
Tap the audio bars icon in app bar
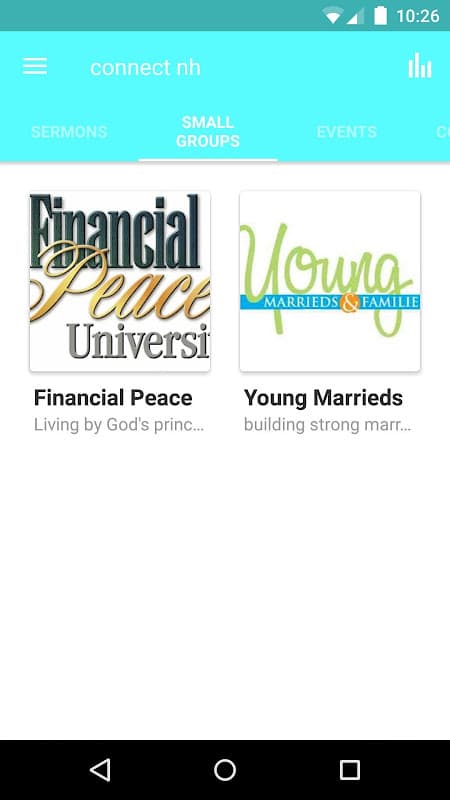coord(419,65)
